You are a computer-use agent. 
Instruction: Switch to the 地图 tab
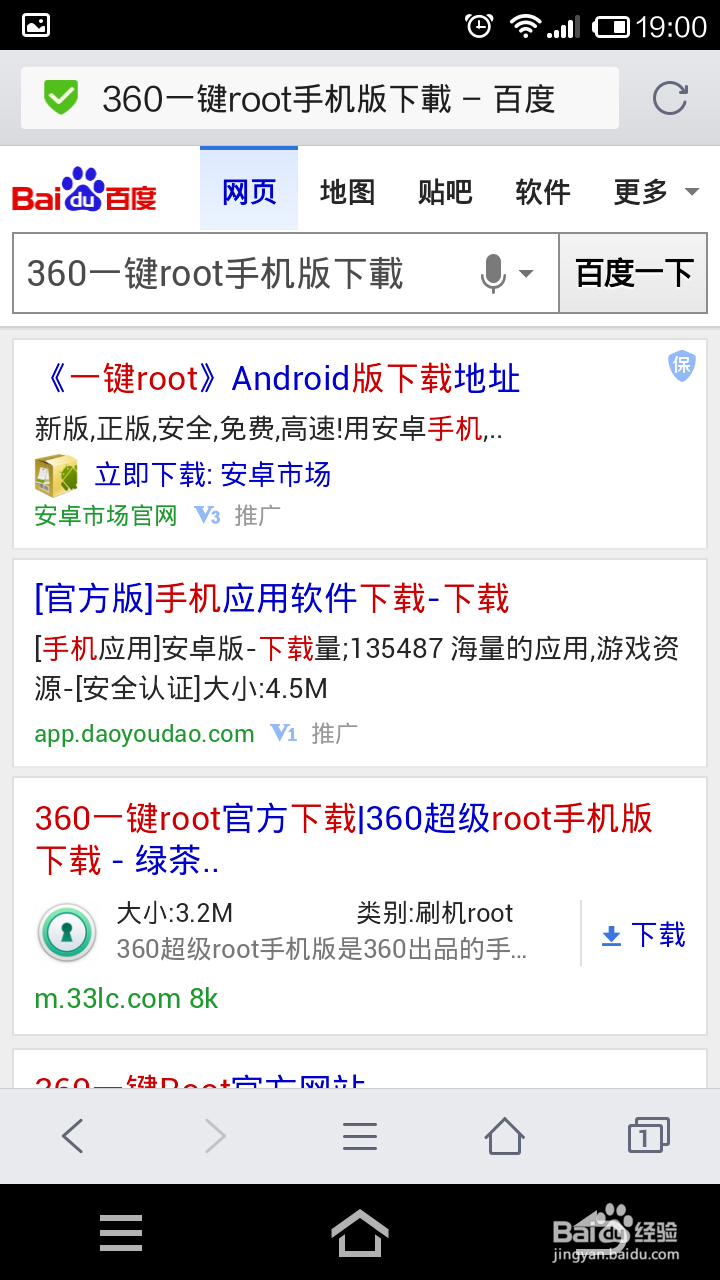pos(346,191)
